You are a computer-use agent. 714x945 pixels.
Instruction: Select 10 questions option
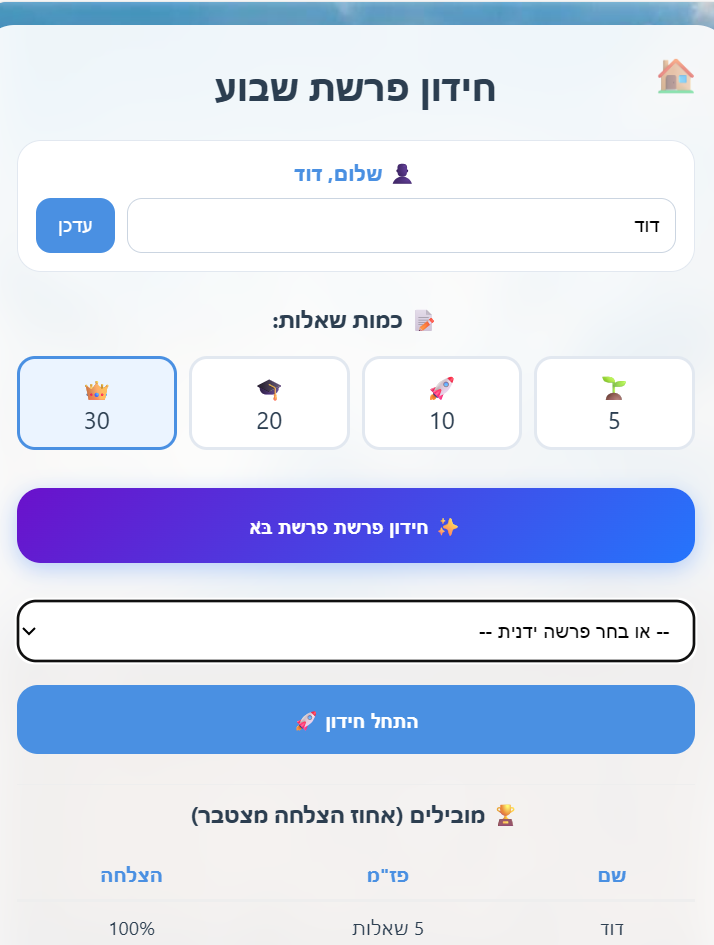click(x=441, y=403)
